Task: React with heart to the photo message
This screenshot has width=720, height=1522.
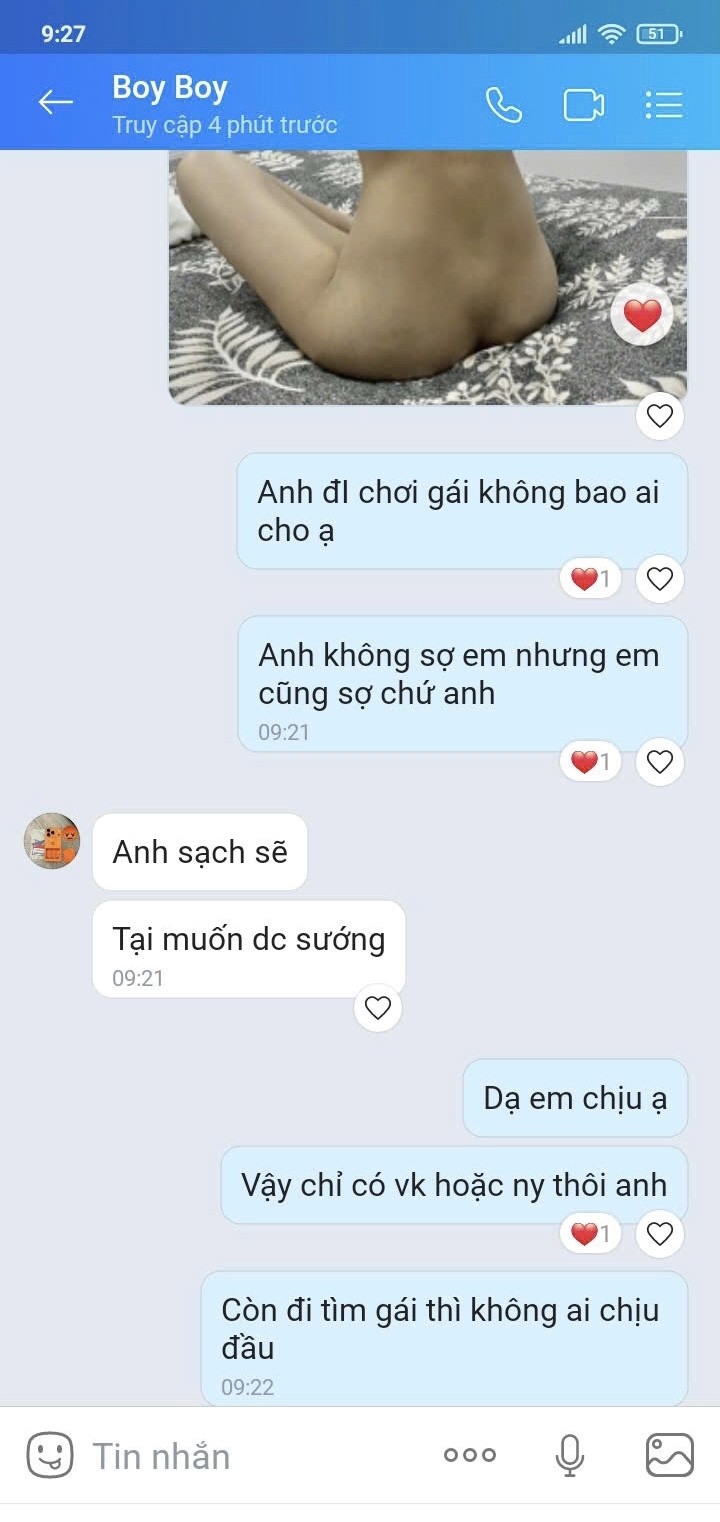Action: click(x=660, y=416)
